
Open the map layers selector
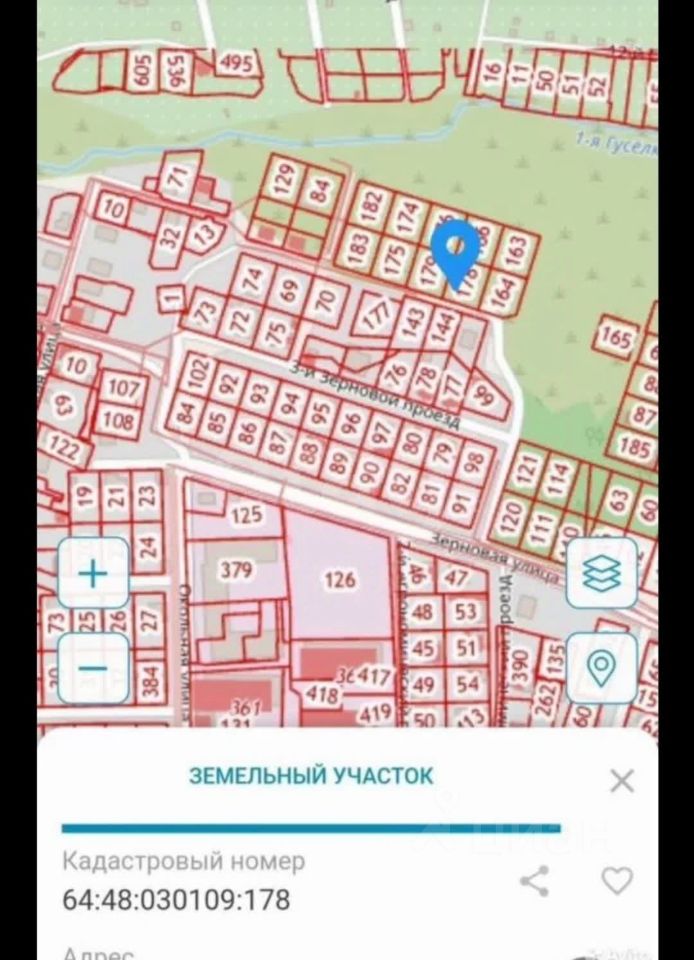click(601, 573)
